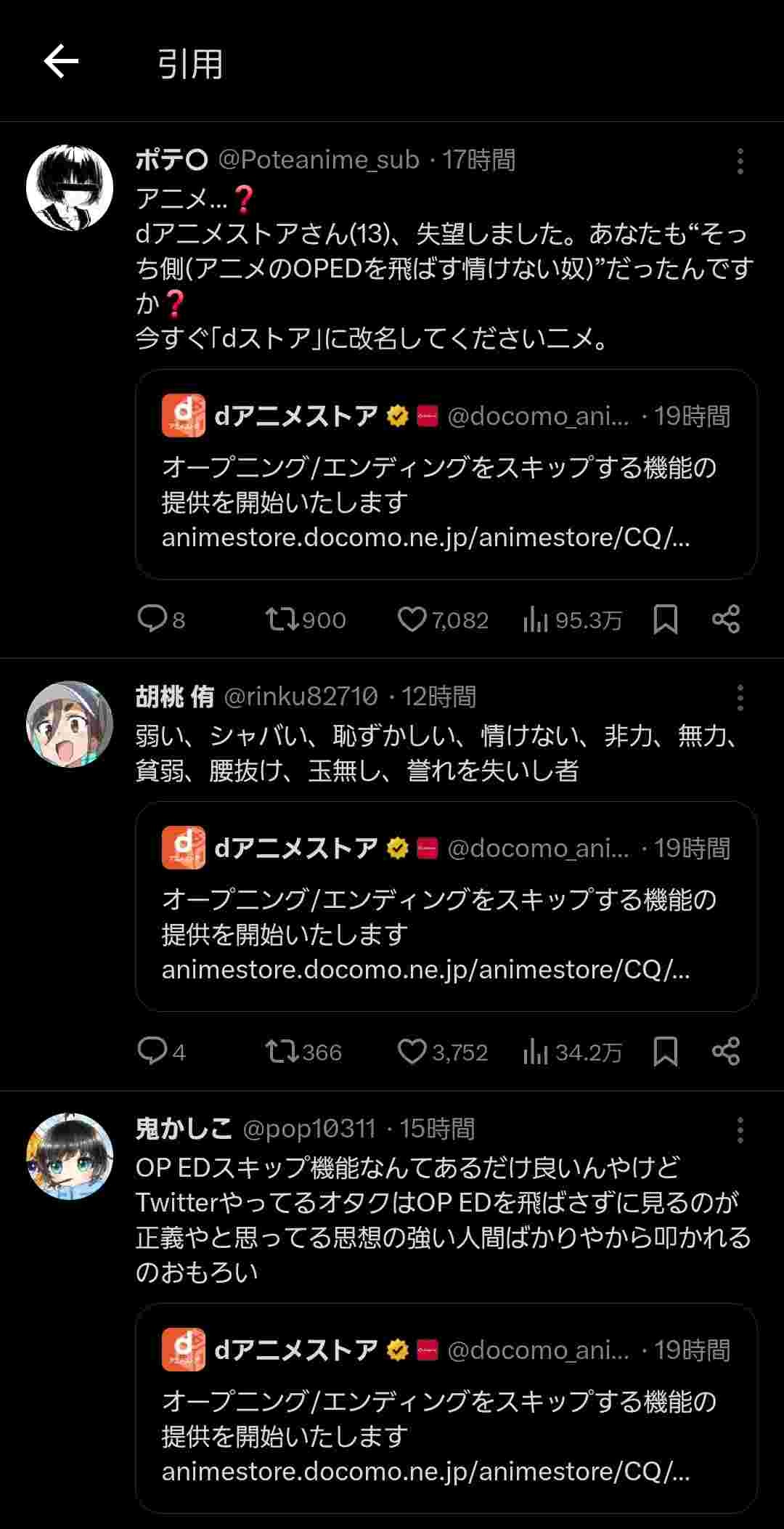The width and height of the screenshot is (784, 1529).
Task: Bookmark ポテ〇's post
Action: (665, 620)
